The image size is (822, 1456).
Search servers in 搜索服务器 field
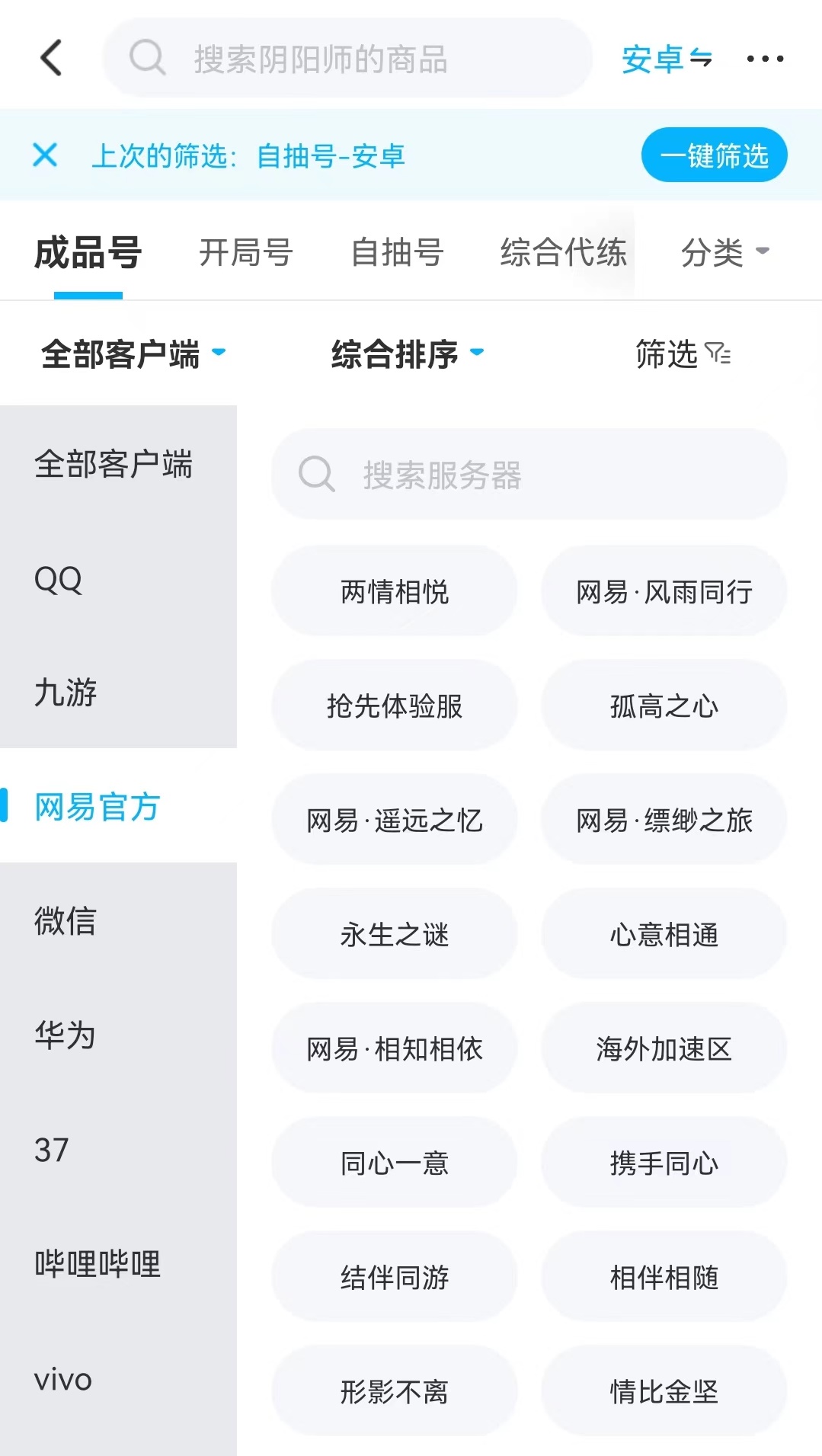coord(529,475)
